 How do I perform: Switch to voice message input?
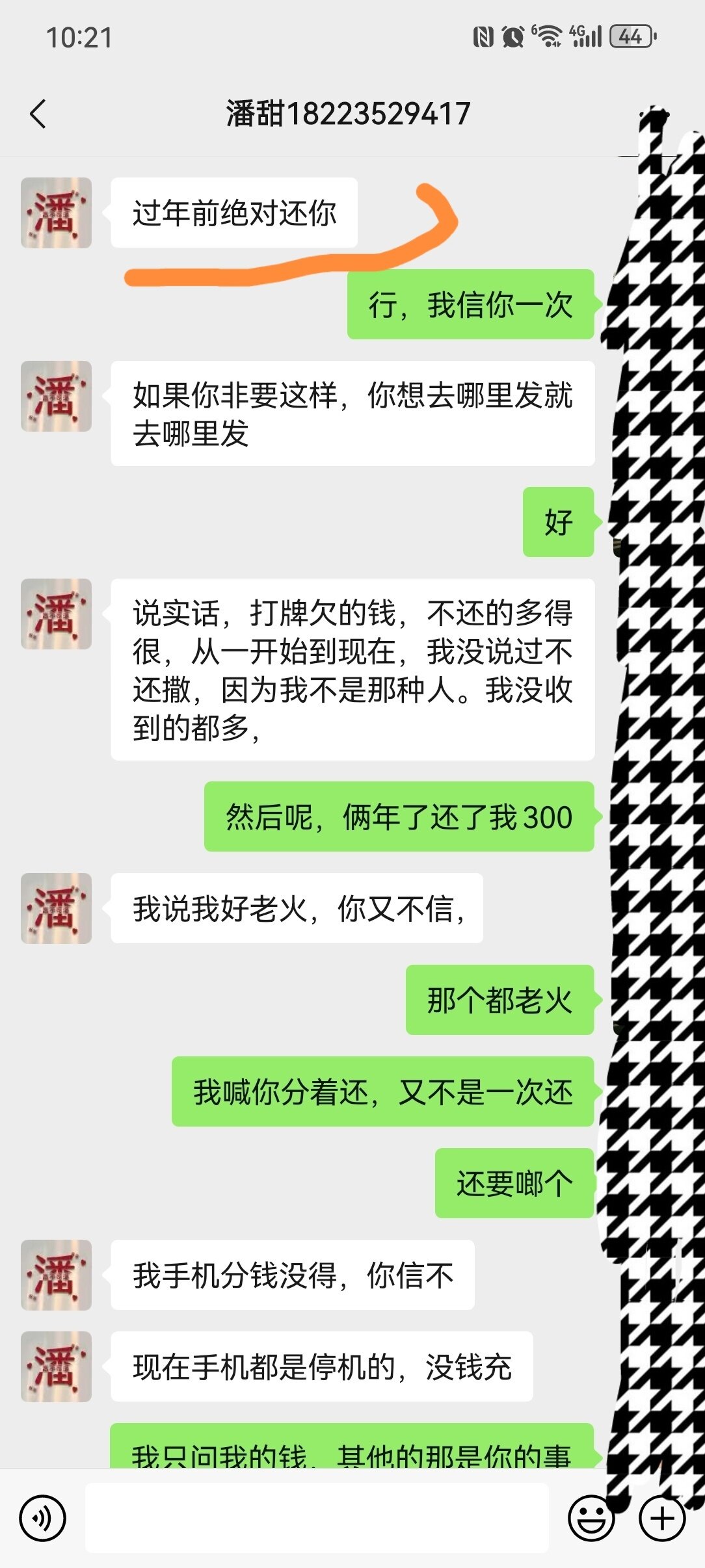pos(42,1519)
